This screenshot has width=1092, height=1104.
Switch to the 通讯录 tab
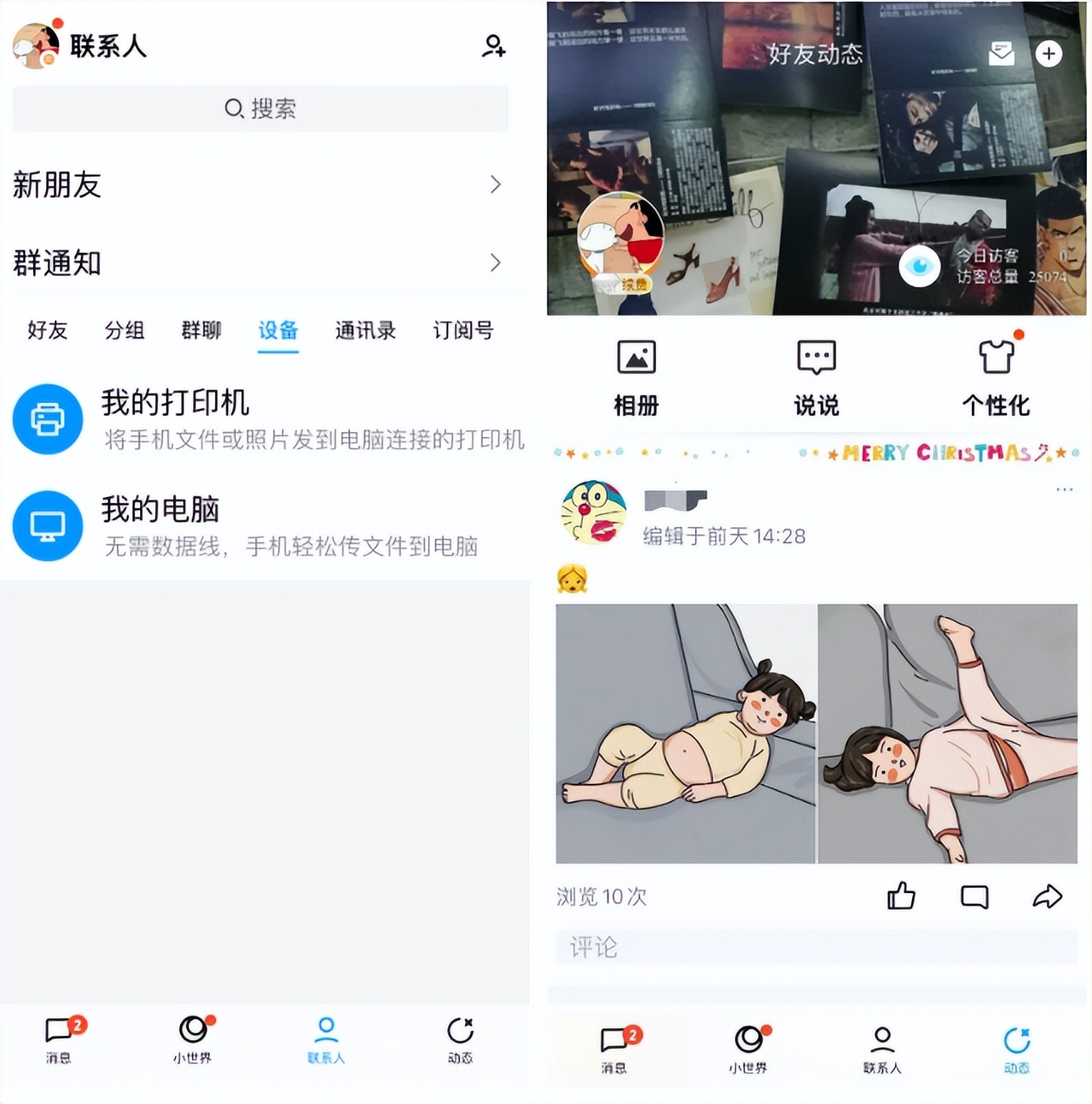pyautogui.click(x=364, y=331)
